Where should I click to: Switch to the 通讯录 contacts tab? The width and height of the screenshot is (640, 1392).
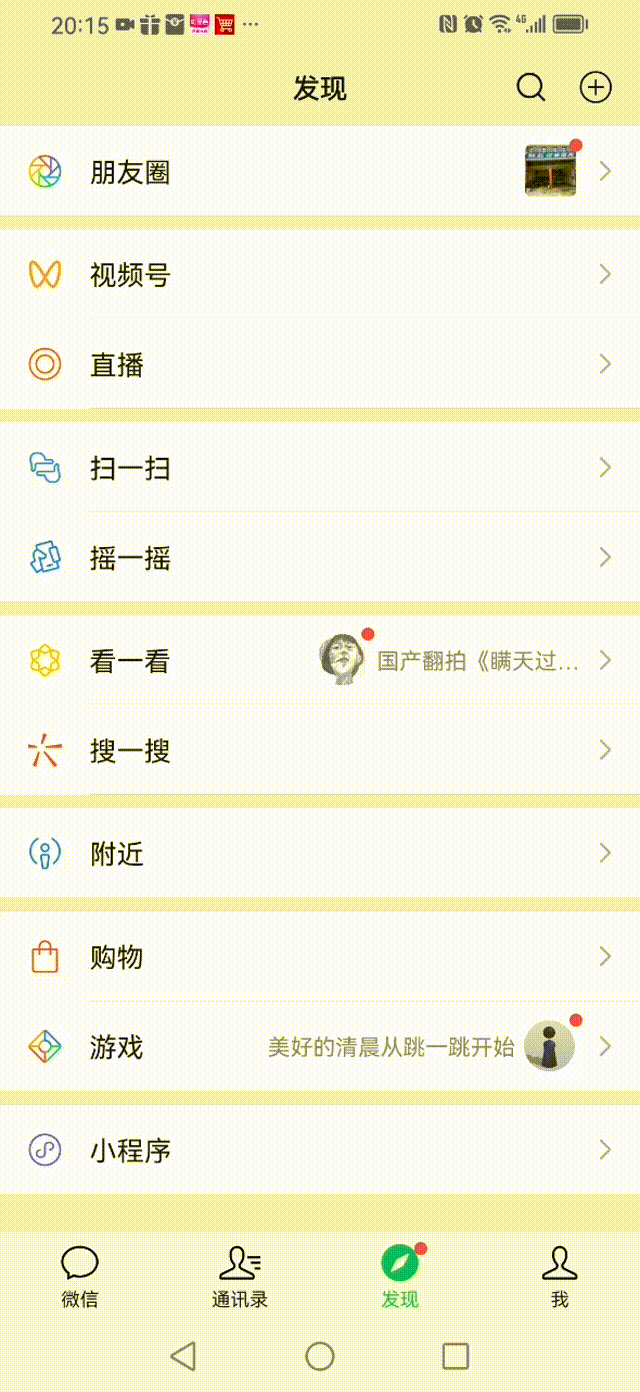click(x=240, y=1277)
